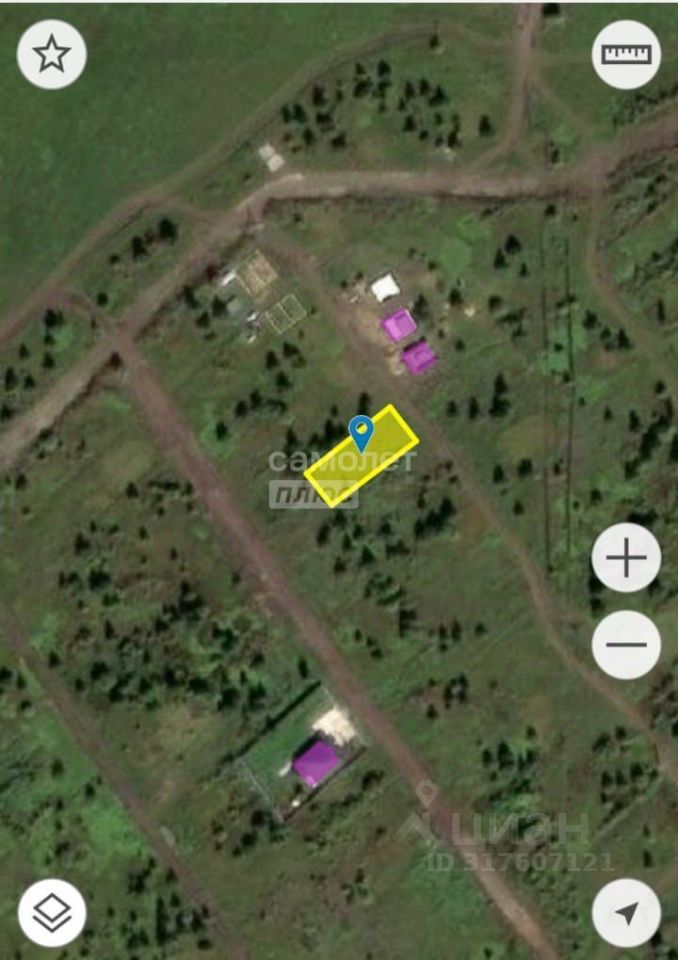Zoom out with the minus button
Screen dimensions: 678x960
pyautogui.click(x=626, y=644)
